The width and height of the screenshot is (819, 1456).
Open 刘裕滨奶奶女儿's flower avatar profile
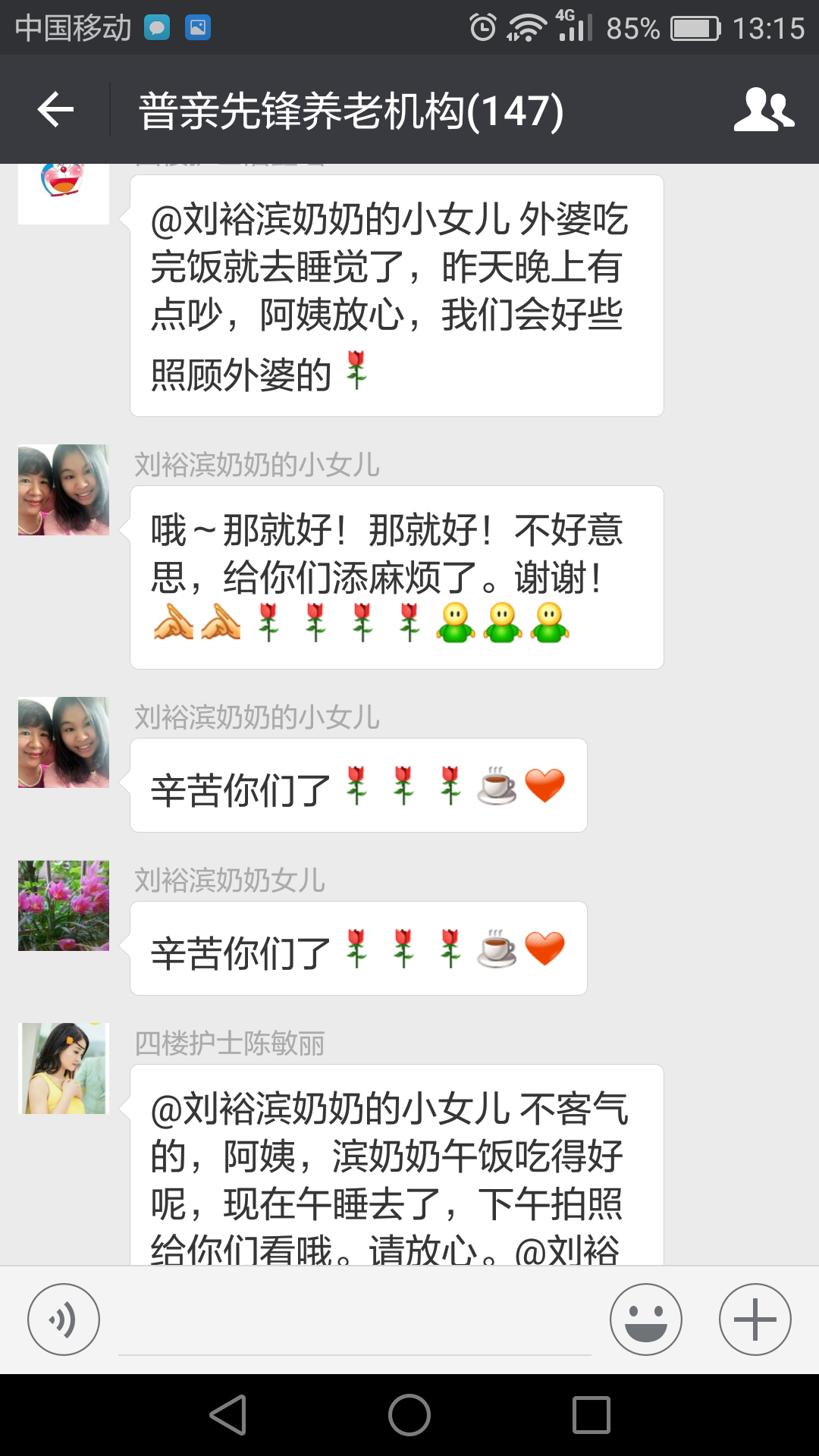coord(64,905)
